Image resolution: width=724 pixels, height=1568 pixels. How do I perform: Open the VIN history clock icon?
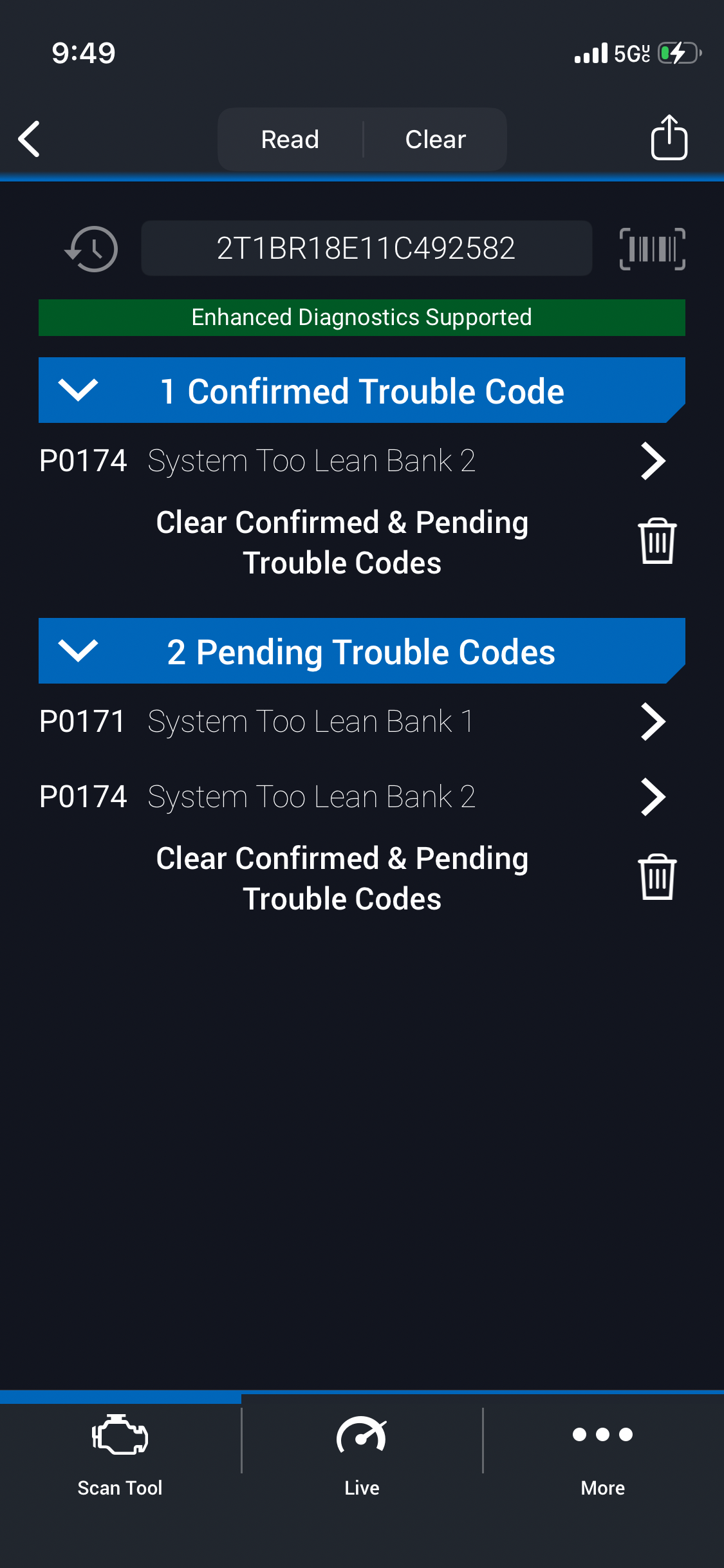(x=92, y=248)
